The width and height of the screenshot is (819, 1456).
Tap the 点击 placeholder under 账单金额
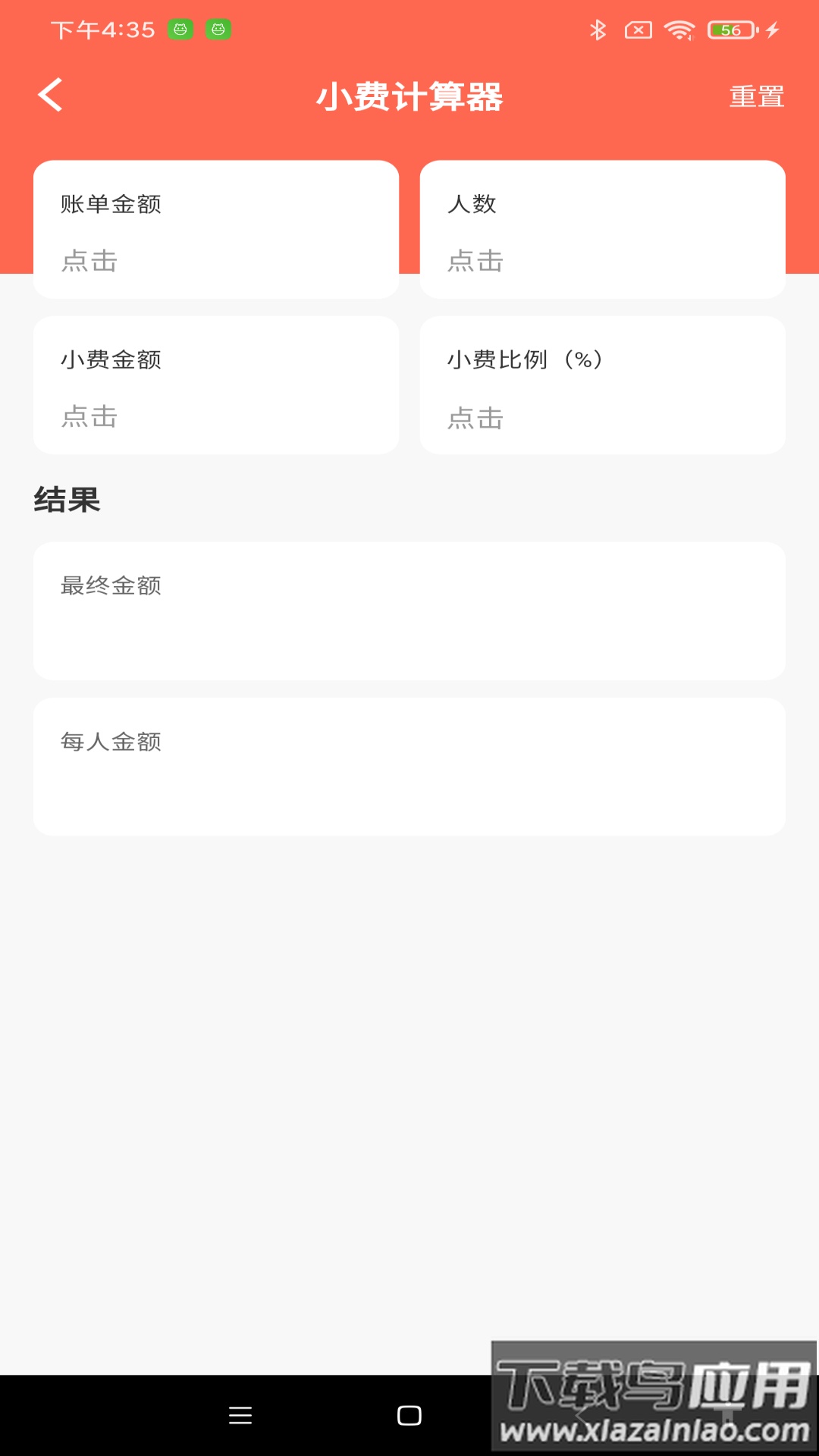[x=89, y=262]
